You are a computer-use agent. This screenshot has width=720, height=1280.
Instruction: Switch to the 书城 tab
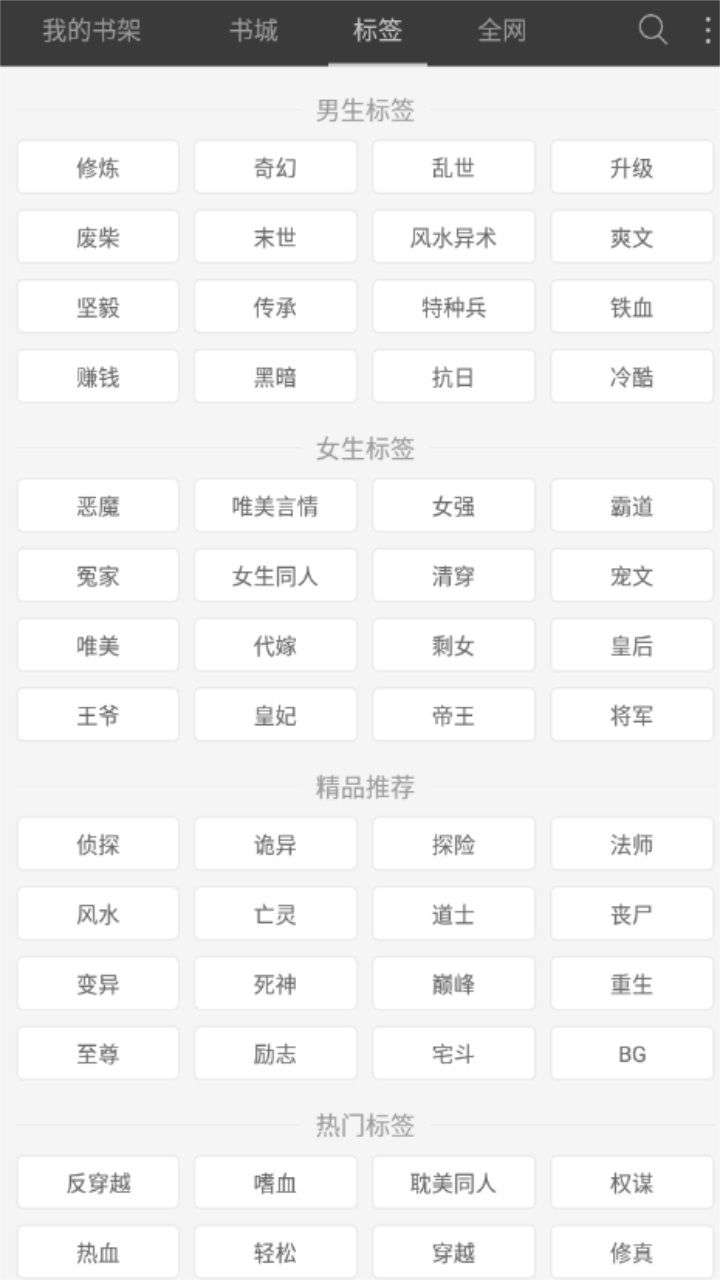tap(253, 31)
